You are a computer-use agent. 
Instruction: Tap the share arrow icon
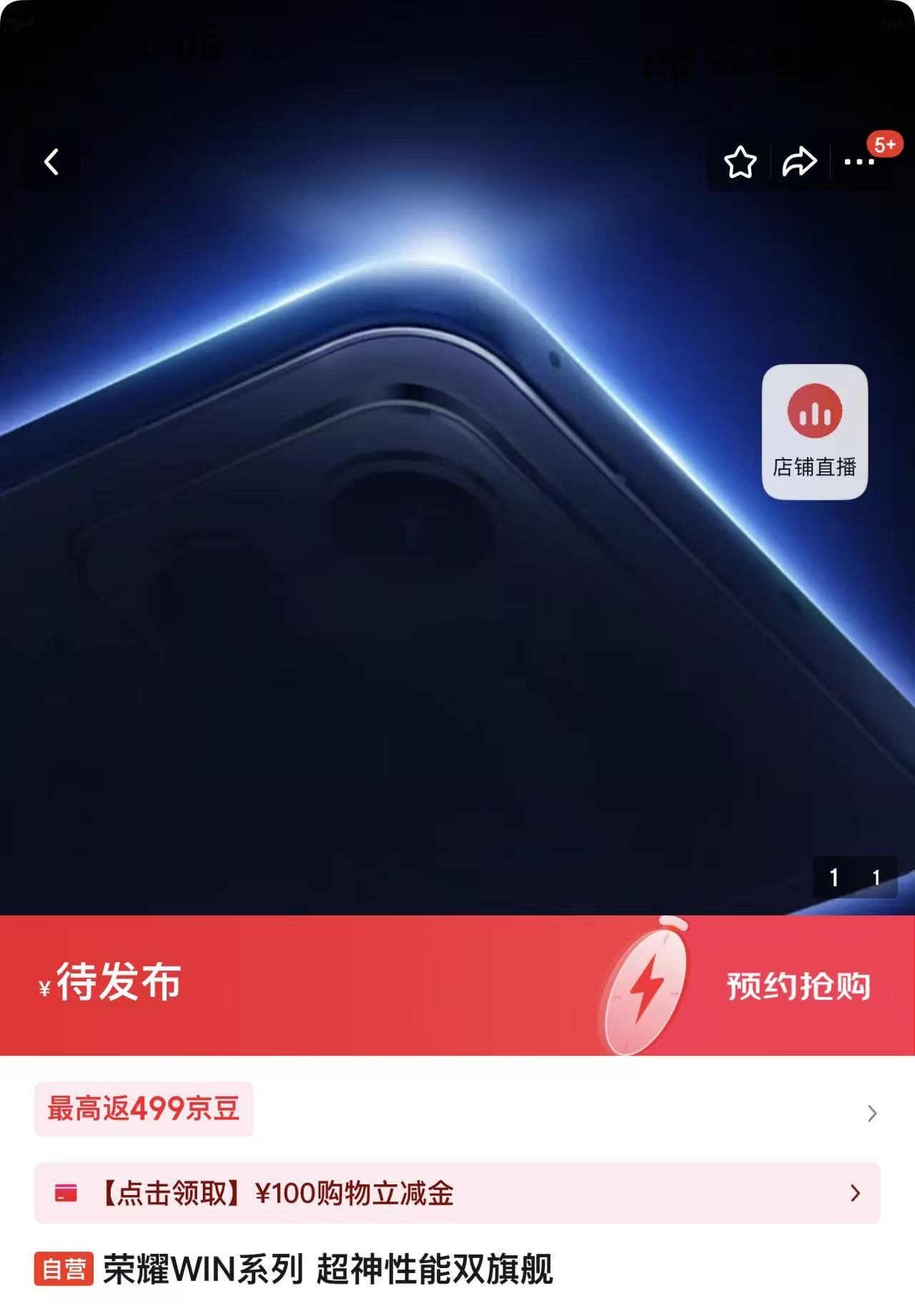[798, 162]
